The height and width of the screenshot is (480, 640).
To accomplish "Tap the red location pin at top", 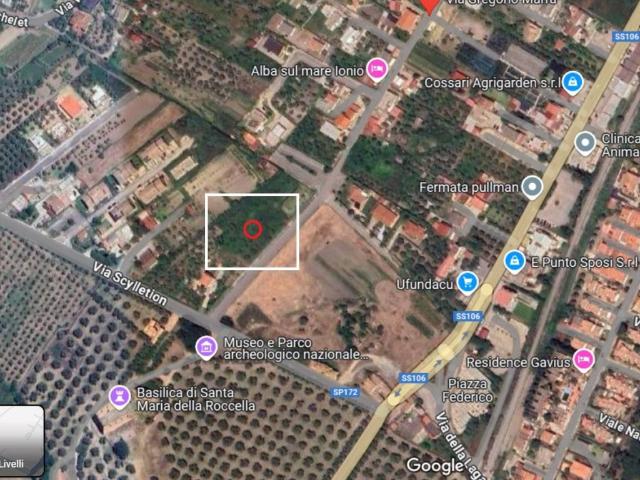I will (430, 5).
